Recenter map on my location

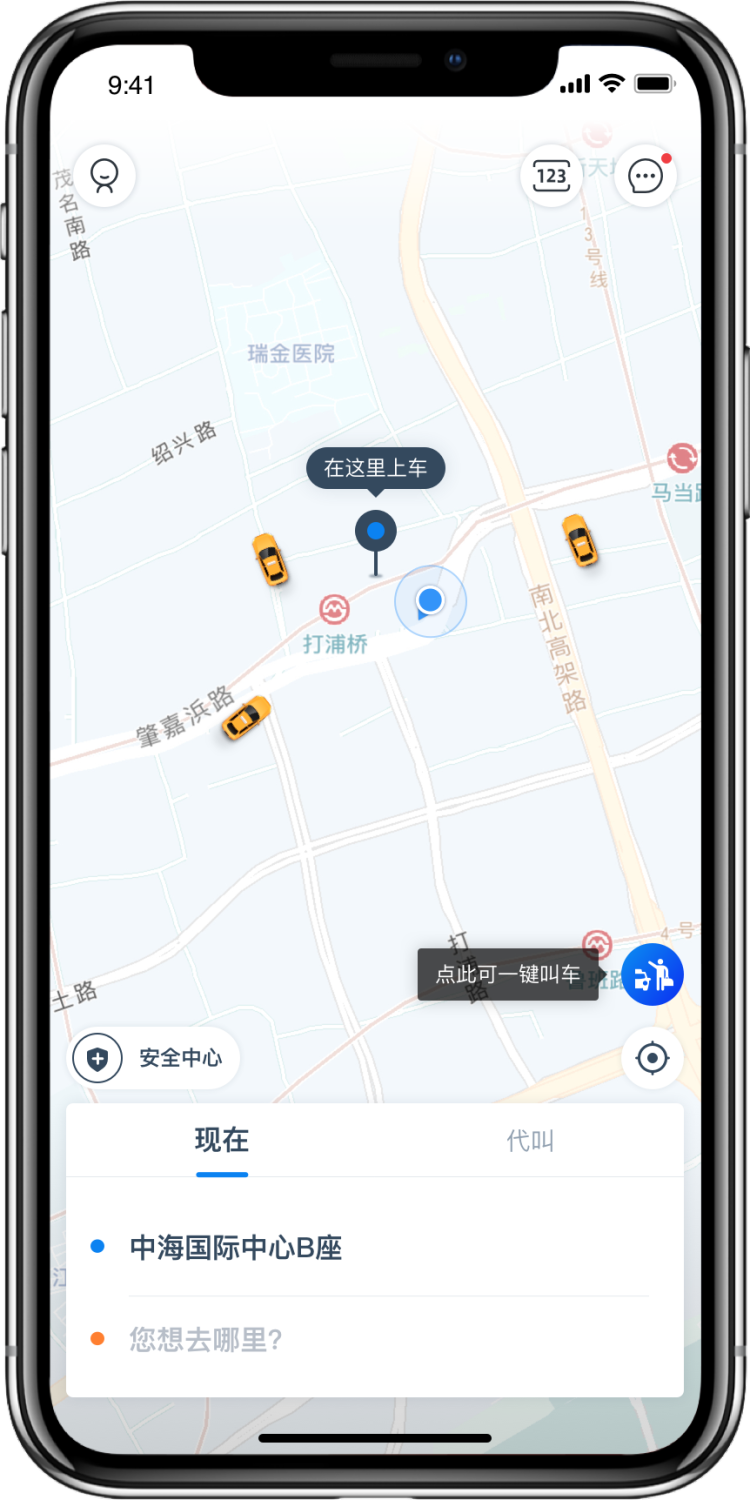click(652, 1057)
